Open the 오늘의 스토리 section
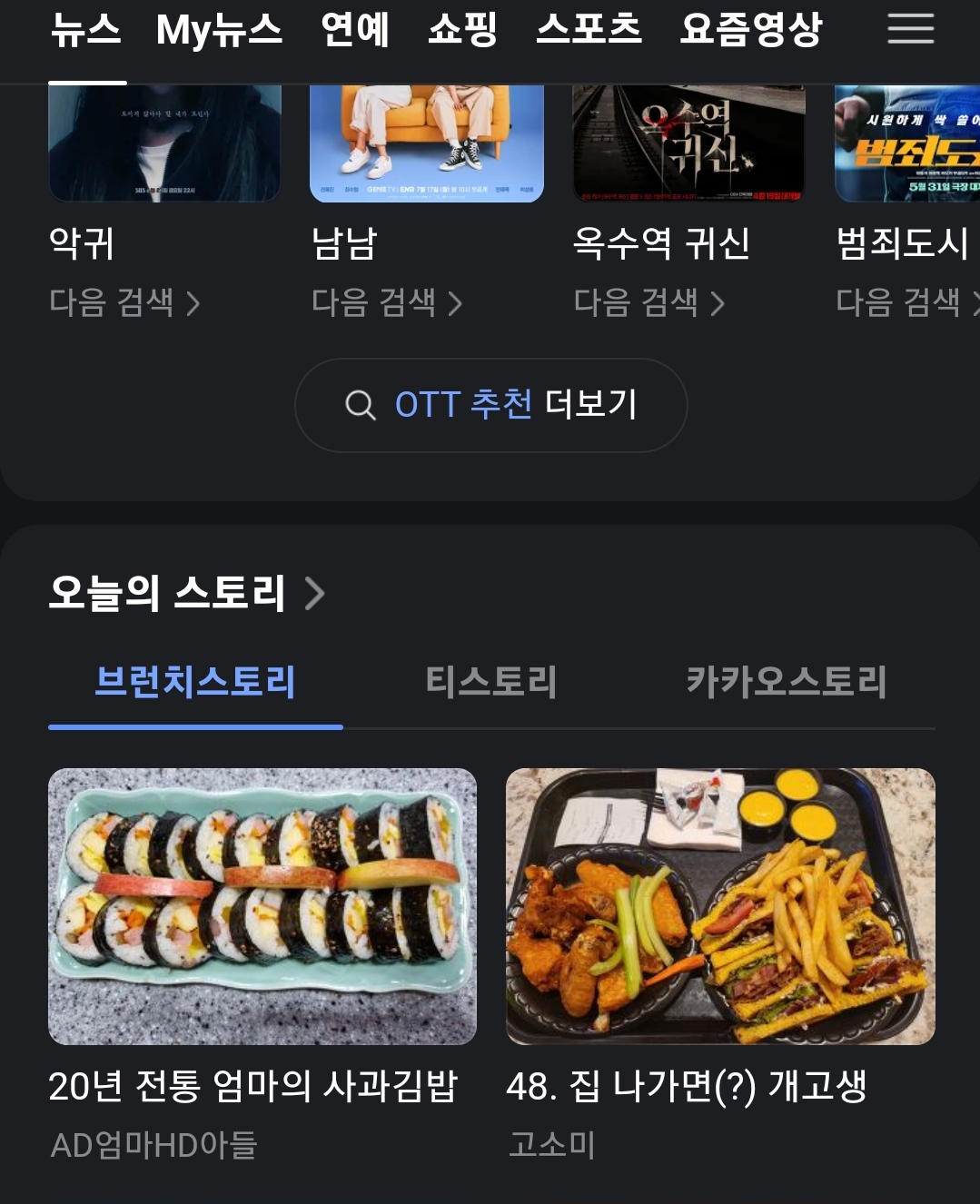Screen dimensions: 980x1204 (x=186, y=593)
